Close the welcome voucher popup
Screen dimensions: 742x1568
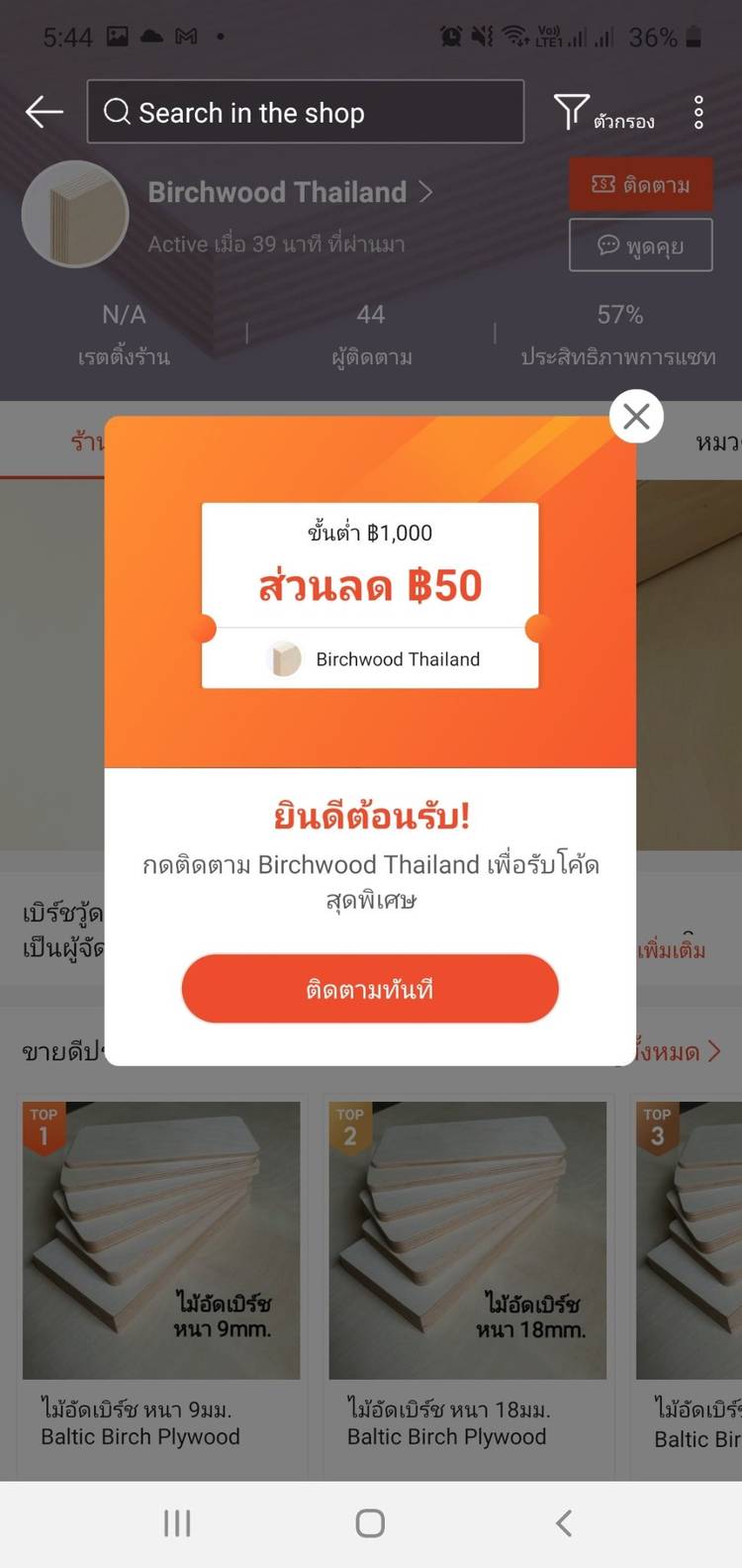point(636,416)
